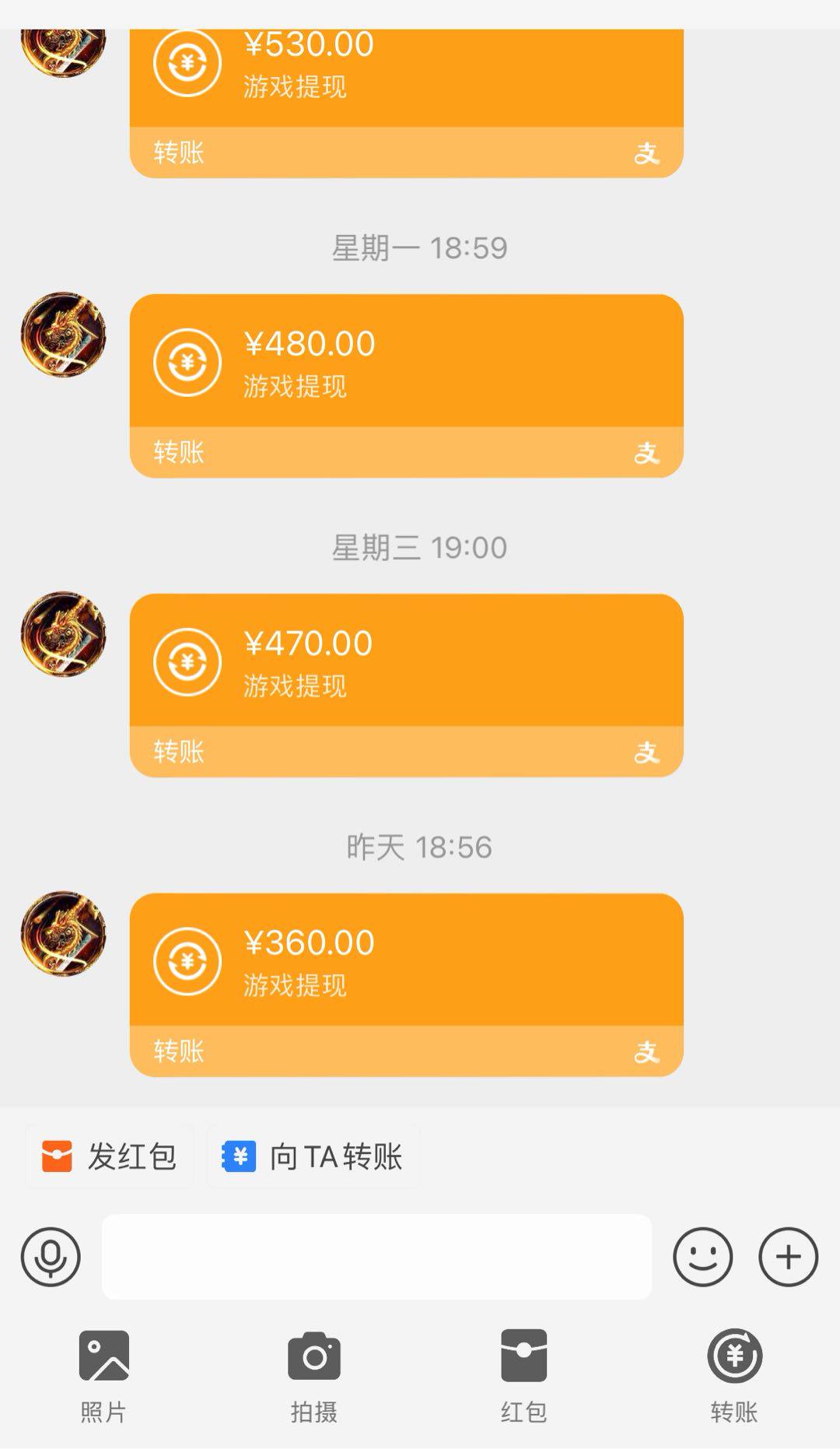Switch to voice input microphone
840x1449 pixels.
click(51, 1257)
